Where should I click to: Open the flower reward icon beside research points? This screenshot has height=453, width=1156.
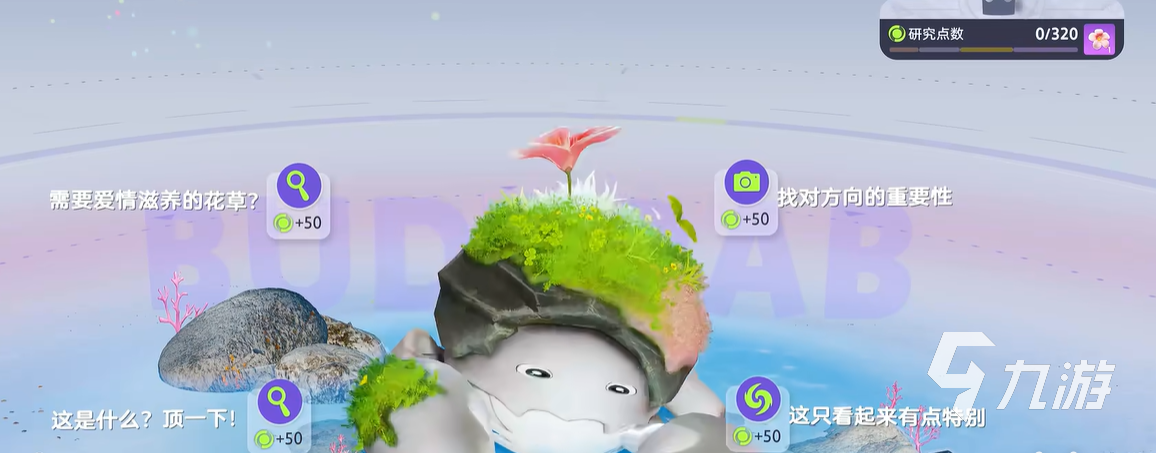click(x=1099, y=39)
